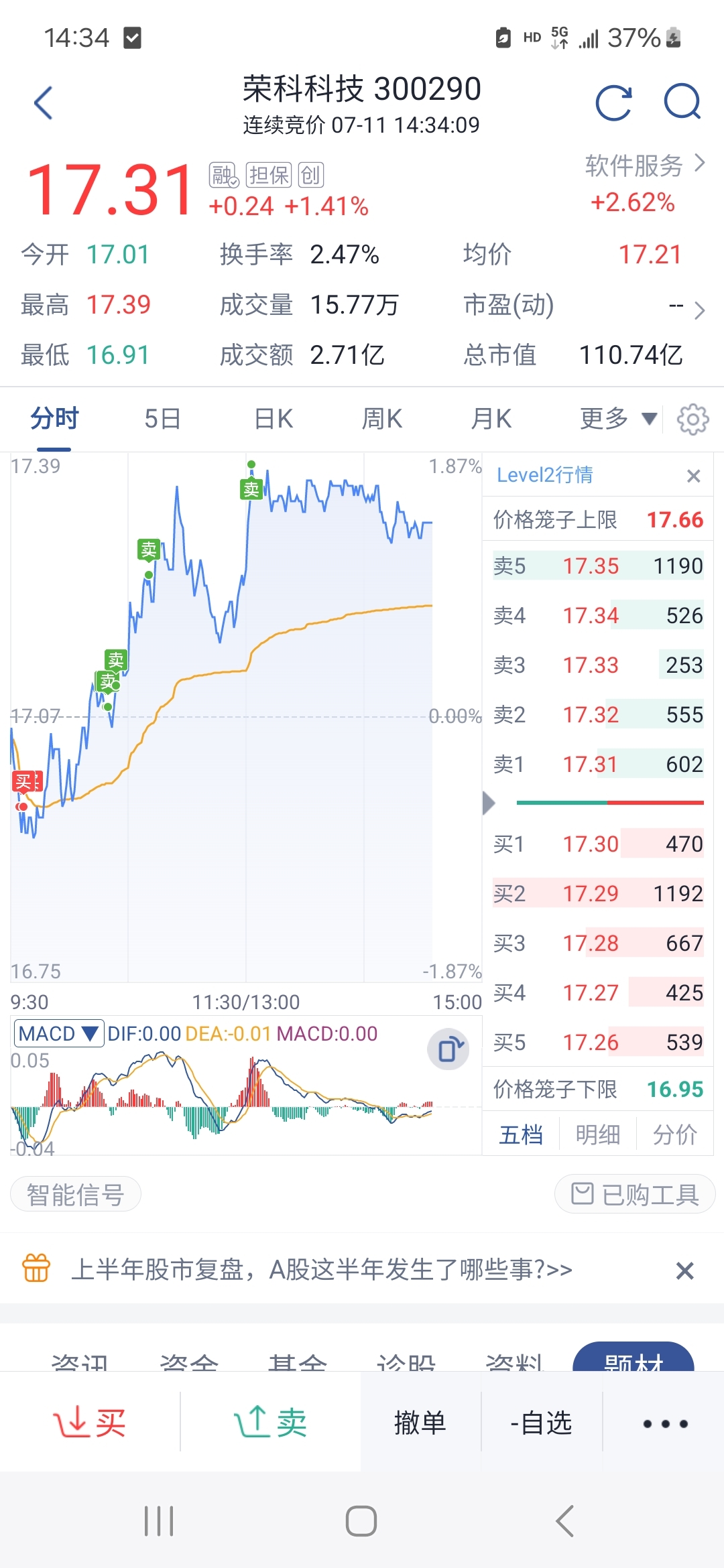Tap the 买 buy button
Viewport: 724px width, 1568px height.
click(90, 1422)
